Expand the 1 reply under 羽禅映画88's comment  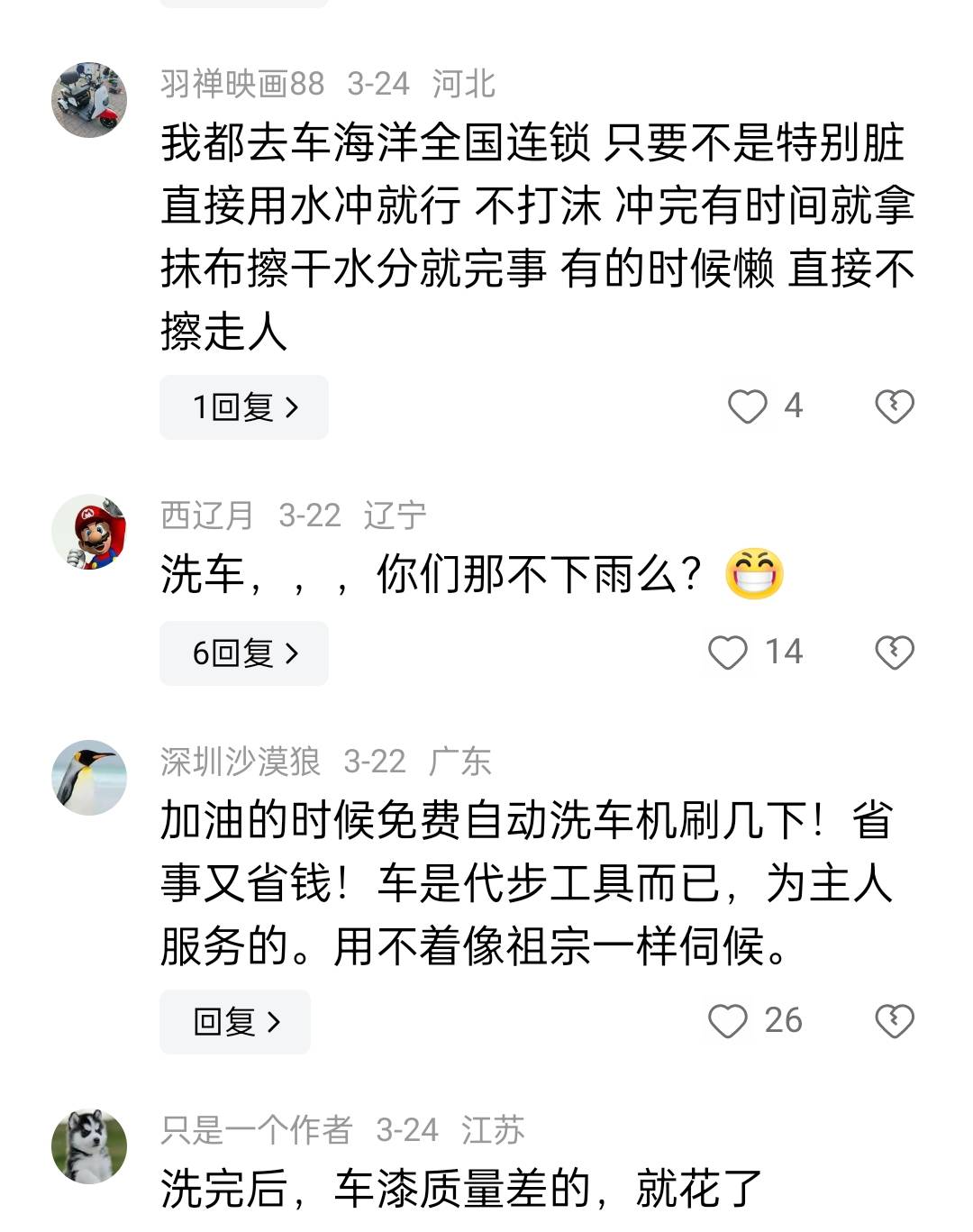coord(243,407)
